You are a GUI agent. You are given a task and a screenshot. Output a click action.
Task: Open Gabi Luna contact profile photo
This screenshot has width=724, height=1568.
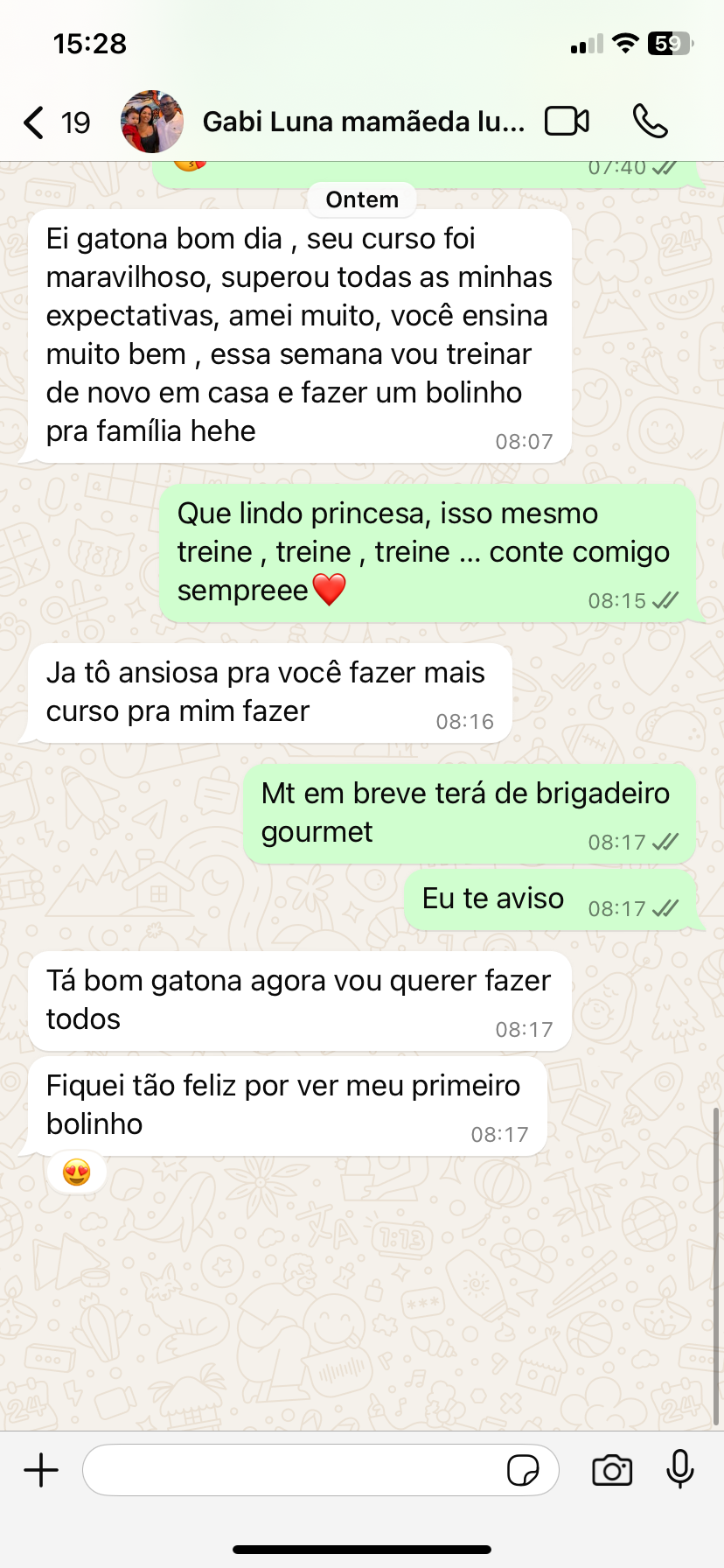152,122
